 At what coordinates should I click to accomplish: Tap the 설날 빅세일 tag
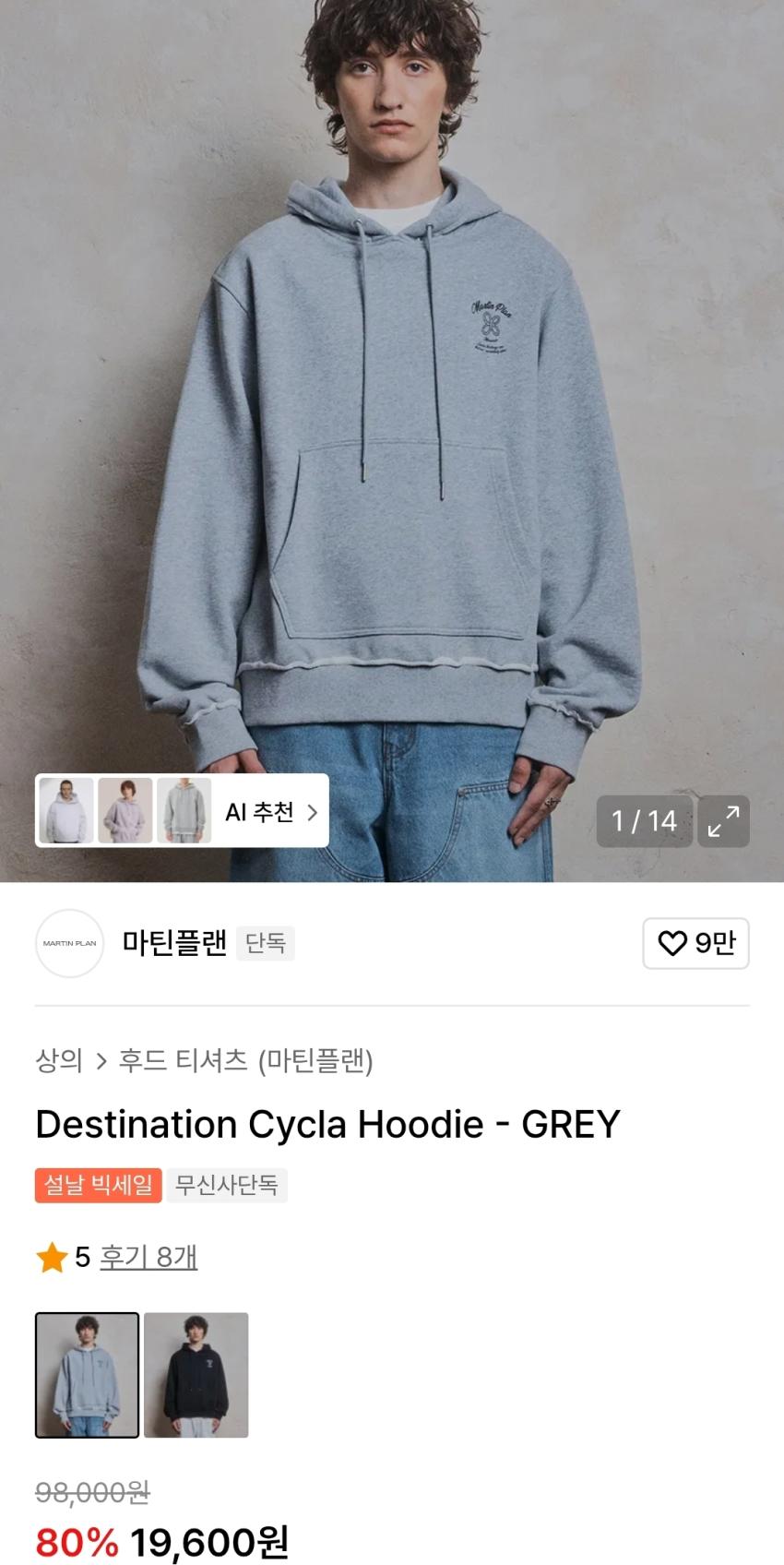[x=99, y=1185]
